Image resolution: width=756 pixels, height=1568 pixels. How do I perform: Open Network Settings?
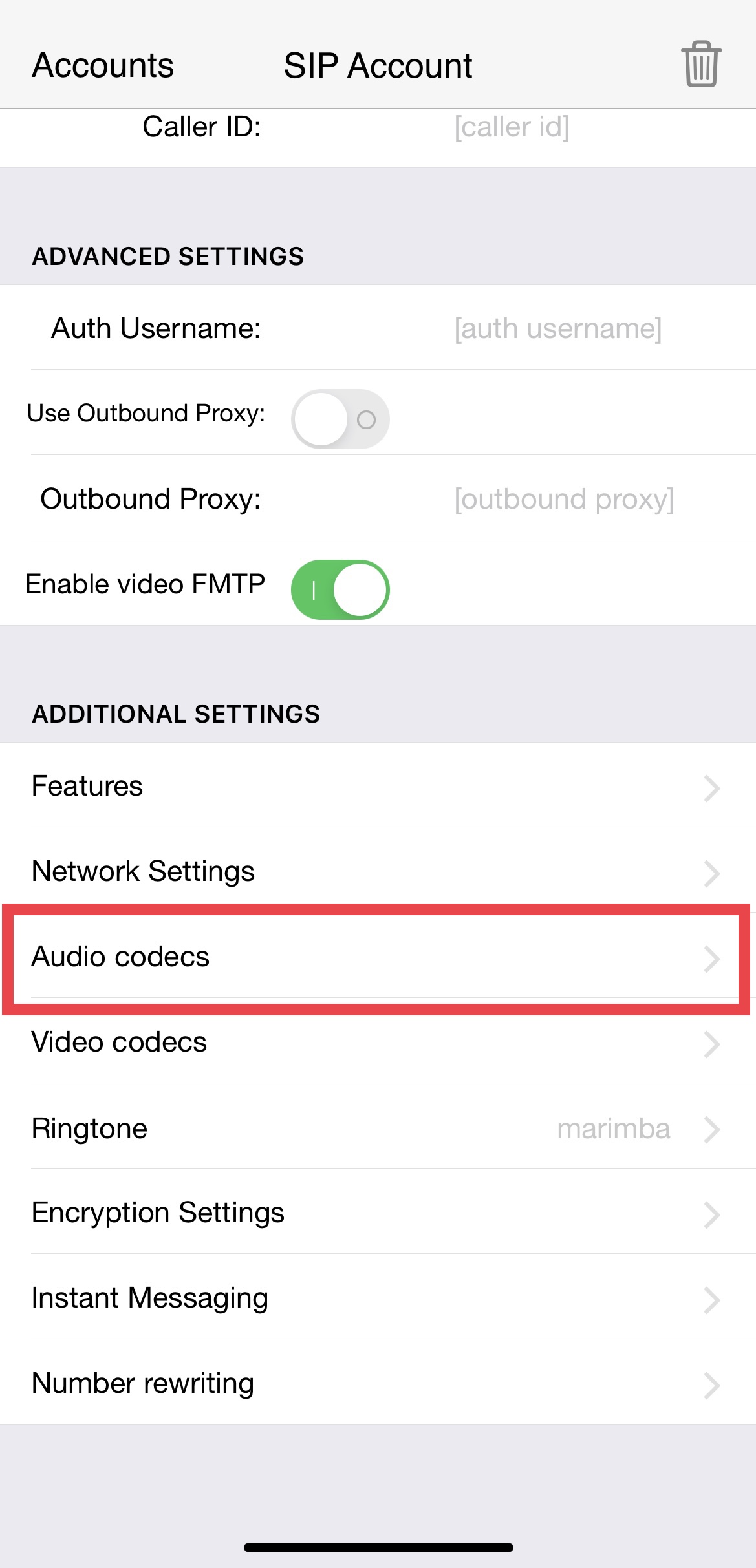pyautogui.click(x=378, y=871)
